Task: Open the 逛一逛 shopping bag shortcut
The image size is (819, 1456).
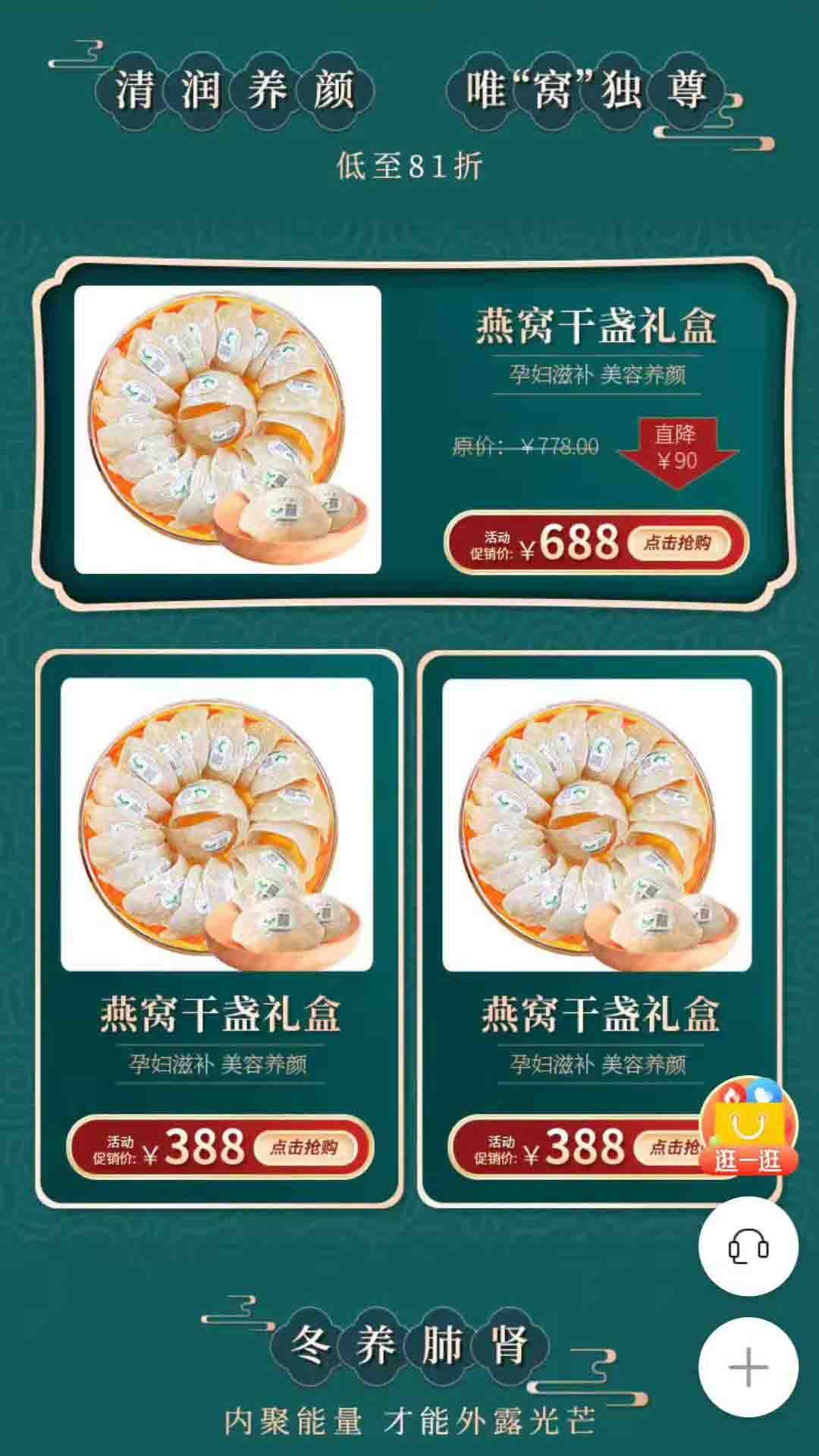Action: pyautogui.click(x=748, y=1126)
